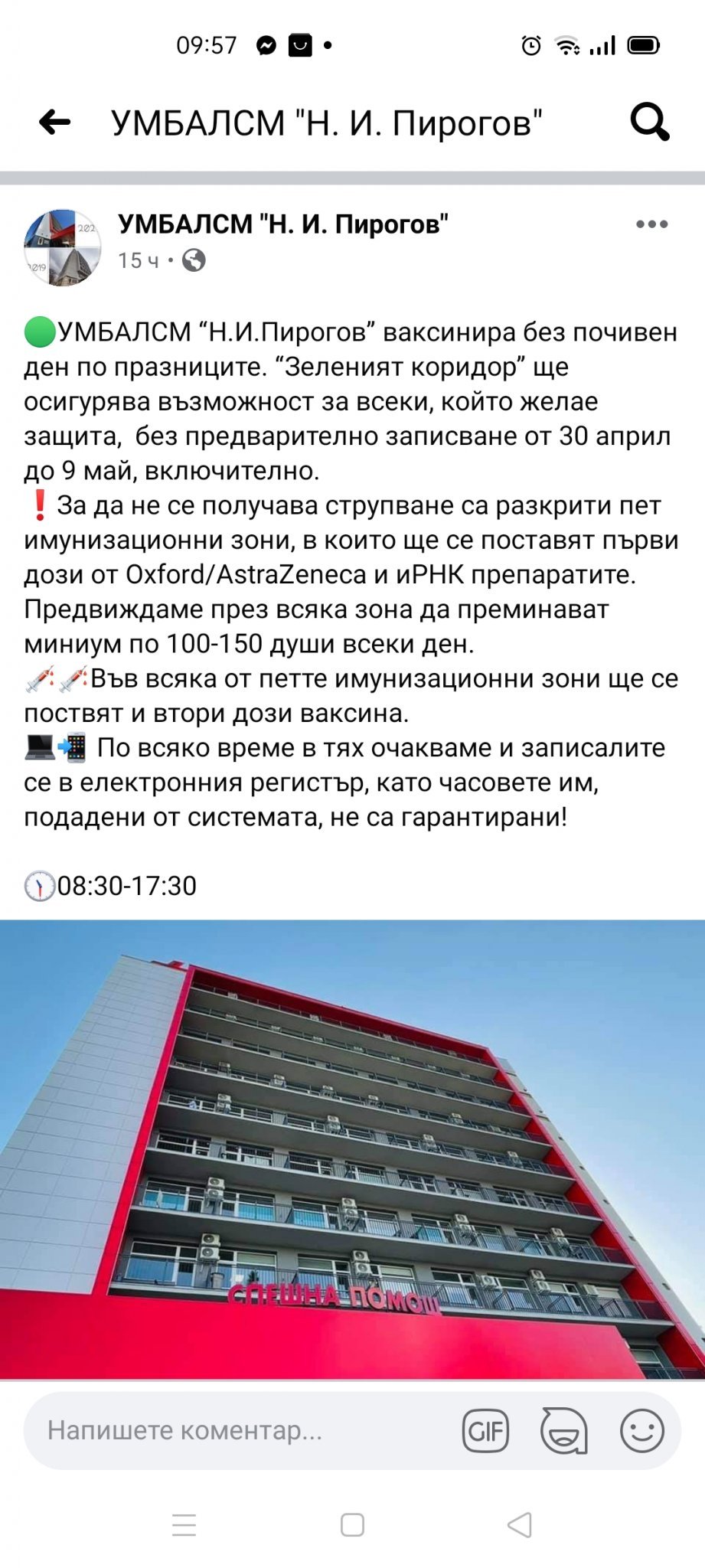Tap the system home button
705x1568 pixels.
point(352,1525)
